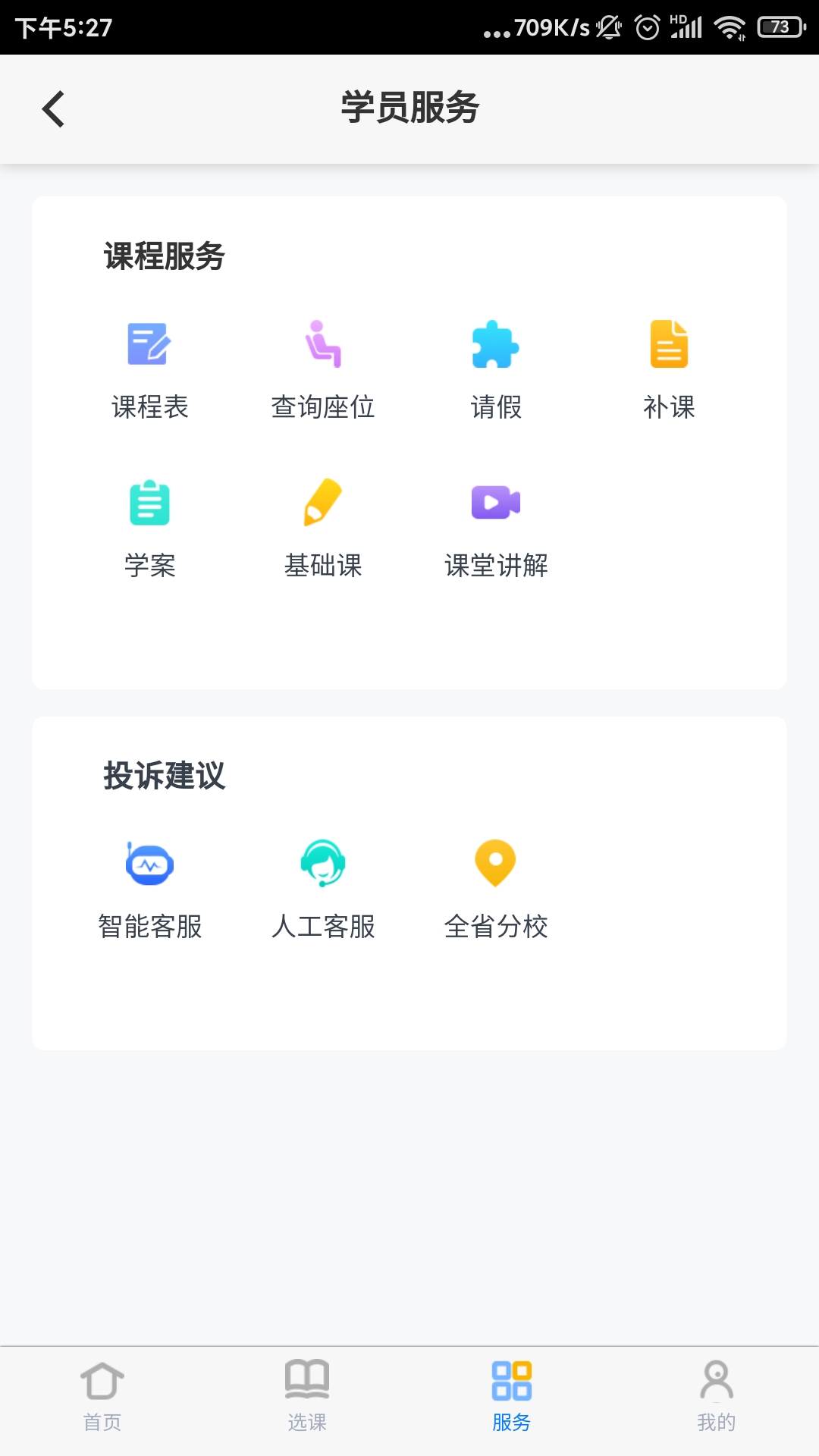The width and height of the screenshot is (819, 1456).
Task: Tap 查询座位 seat lookup
Action: [323, 368]
